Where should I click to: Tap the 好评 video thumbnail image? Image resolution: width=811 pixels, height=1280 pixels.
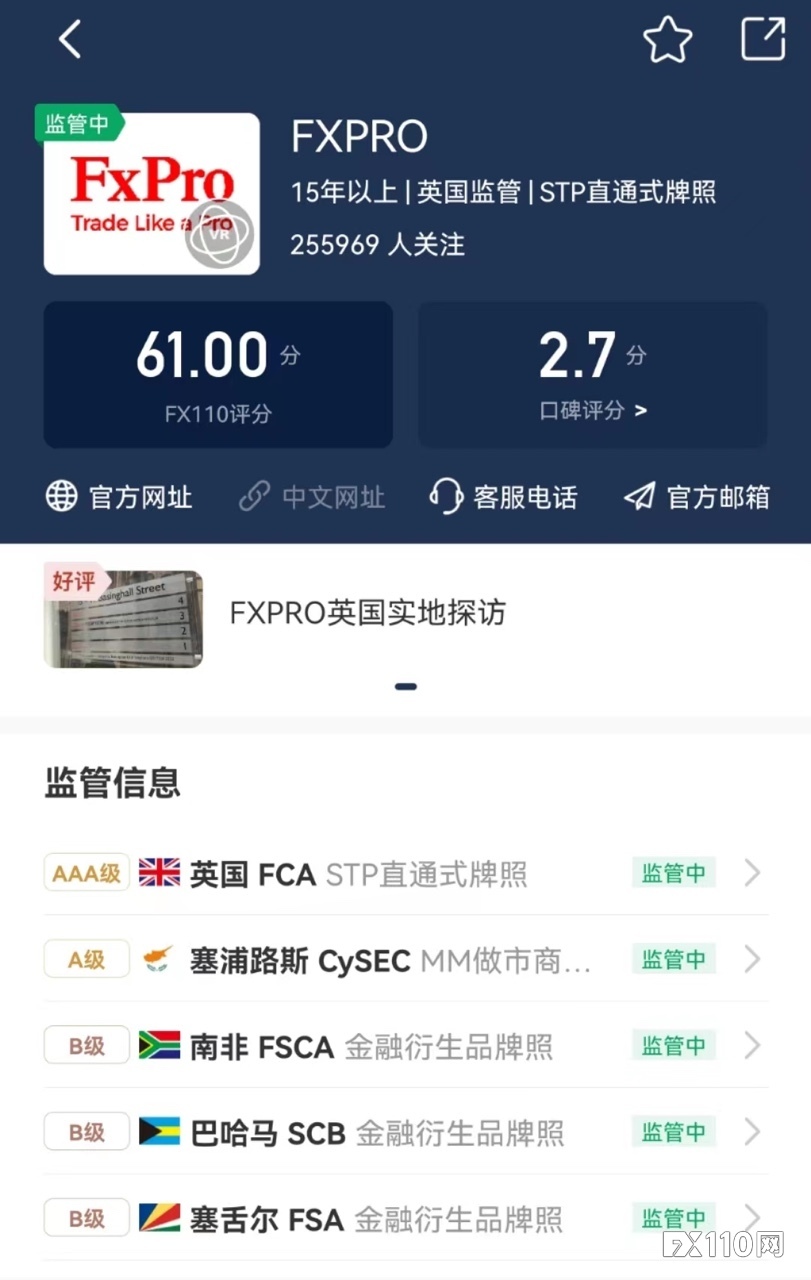click(x=122, y=617)
